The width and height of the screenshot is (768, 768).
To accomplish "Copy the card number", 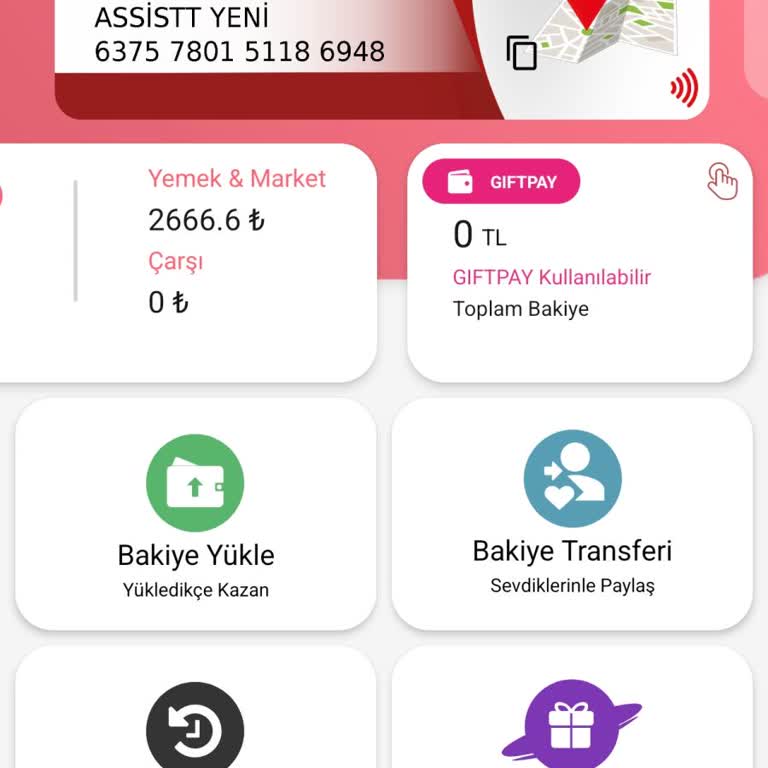I will point(521,52).
